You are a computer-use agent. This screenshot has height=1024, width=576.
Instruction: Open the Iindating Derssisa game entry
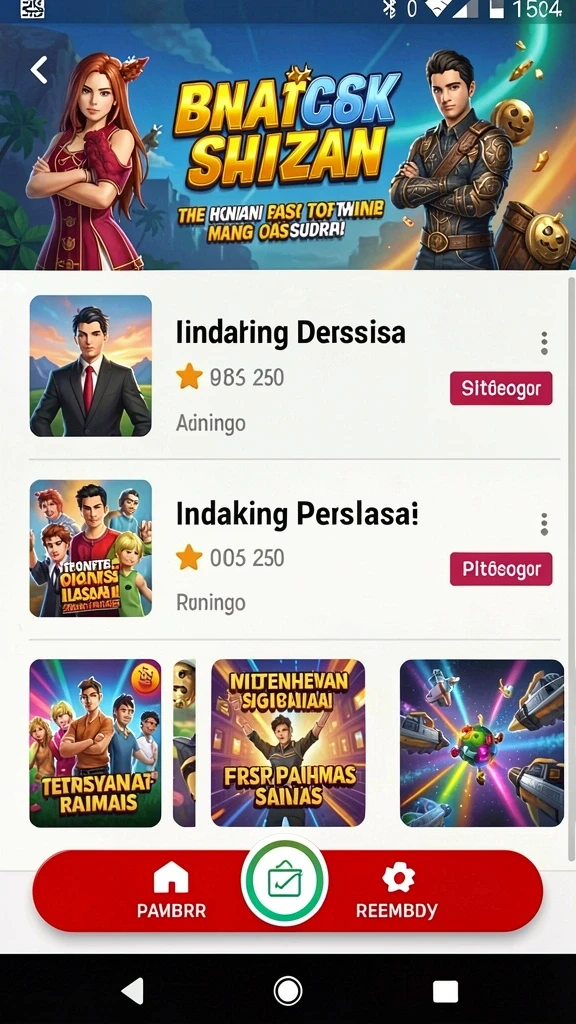(288, 366)
